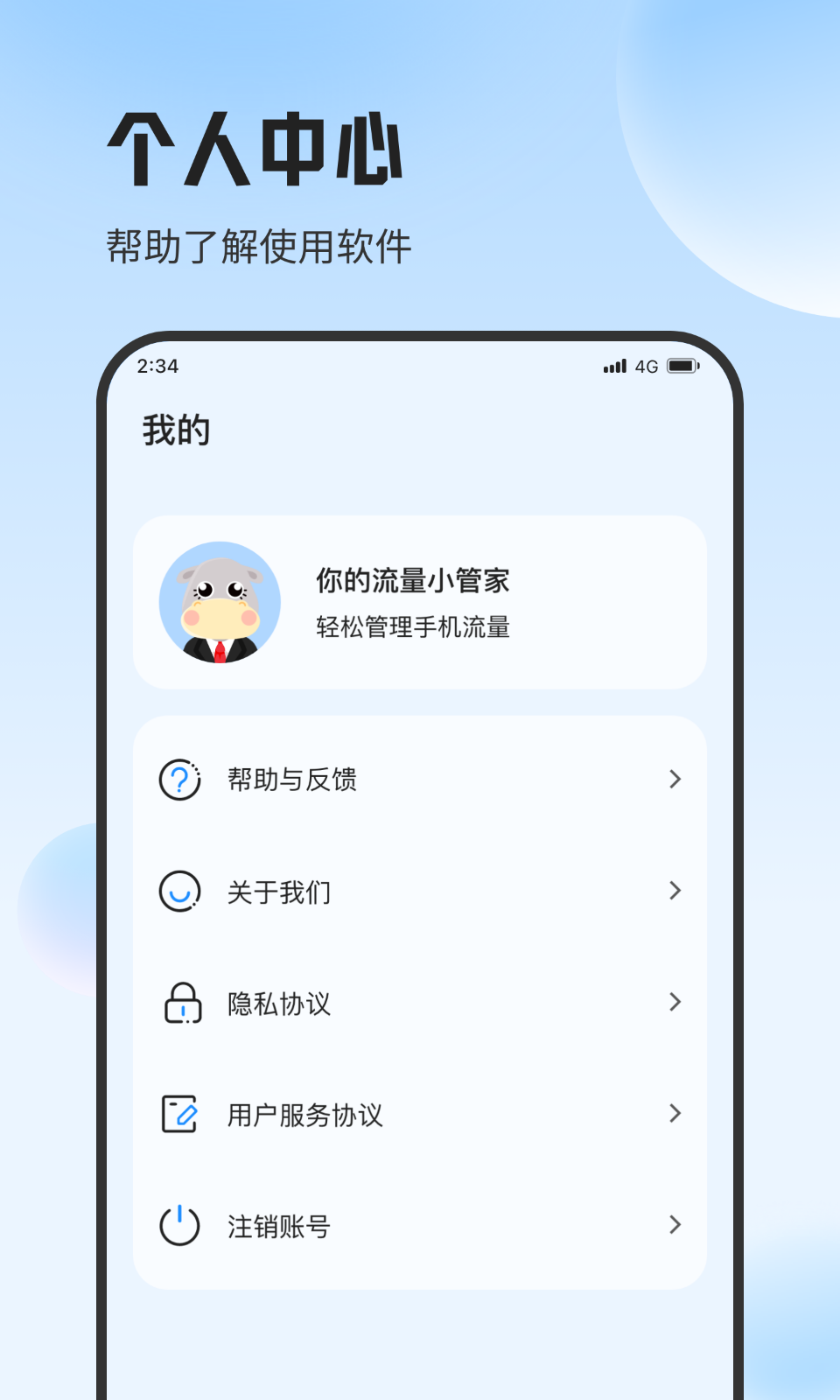Open 用户服务协议 via its arrow
This screenshot has height=1400, width=840.
click(675, 1113)
